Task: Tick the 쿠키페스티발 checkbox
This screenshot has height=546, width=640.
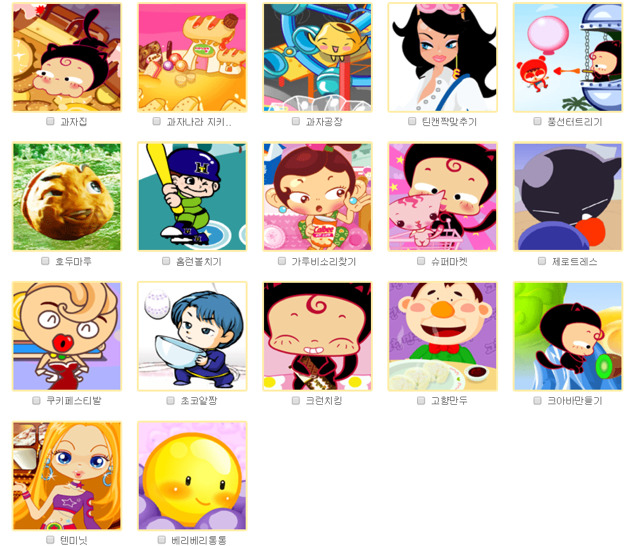Action: coord(36,400)
